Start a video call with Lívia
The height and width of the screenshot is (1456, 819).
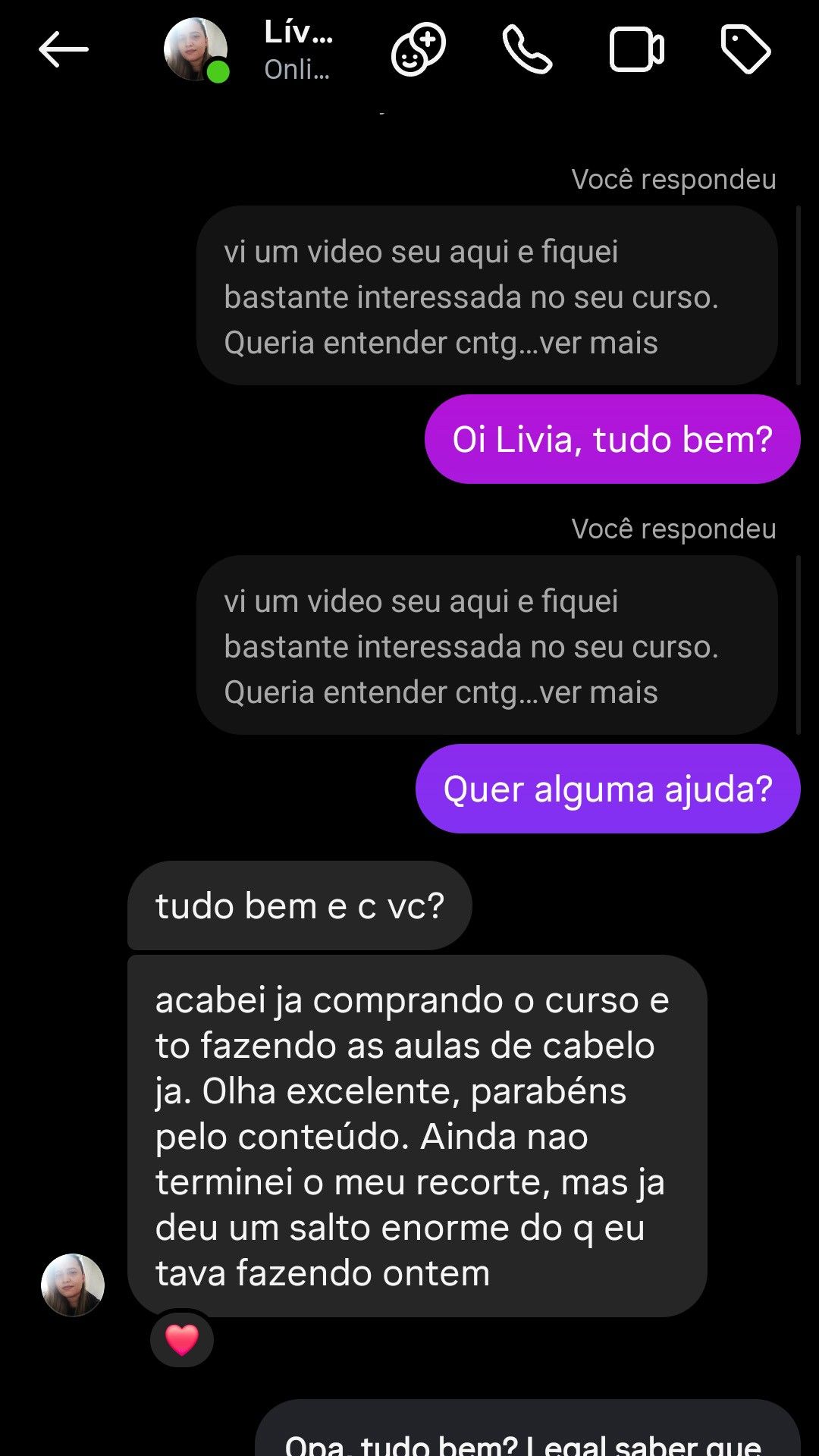(x=636, y=50)
